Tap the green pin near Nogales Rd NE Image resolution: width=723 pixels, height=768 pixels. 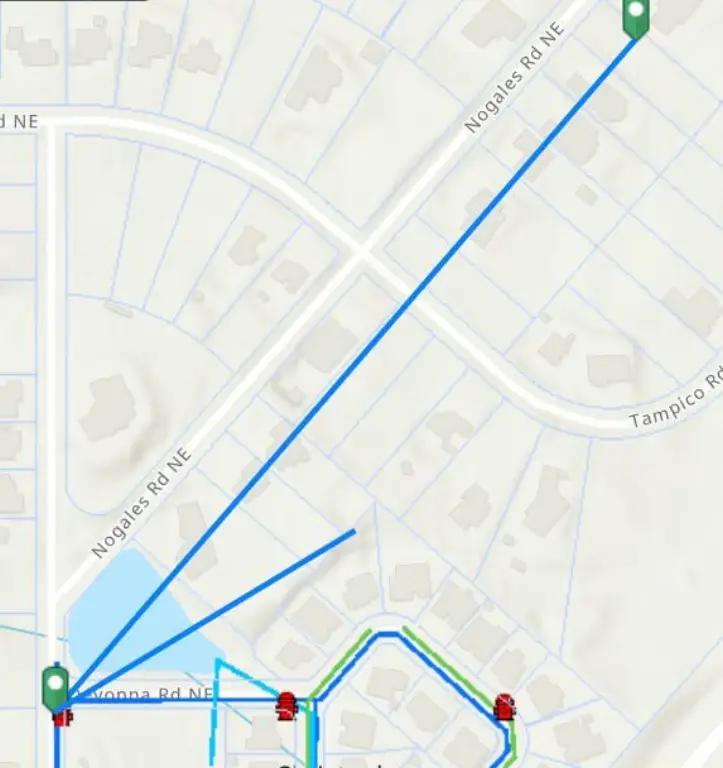pos(635,17)
